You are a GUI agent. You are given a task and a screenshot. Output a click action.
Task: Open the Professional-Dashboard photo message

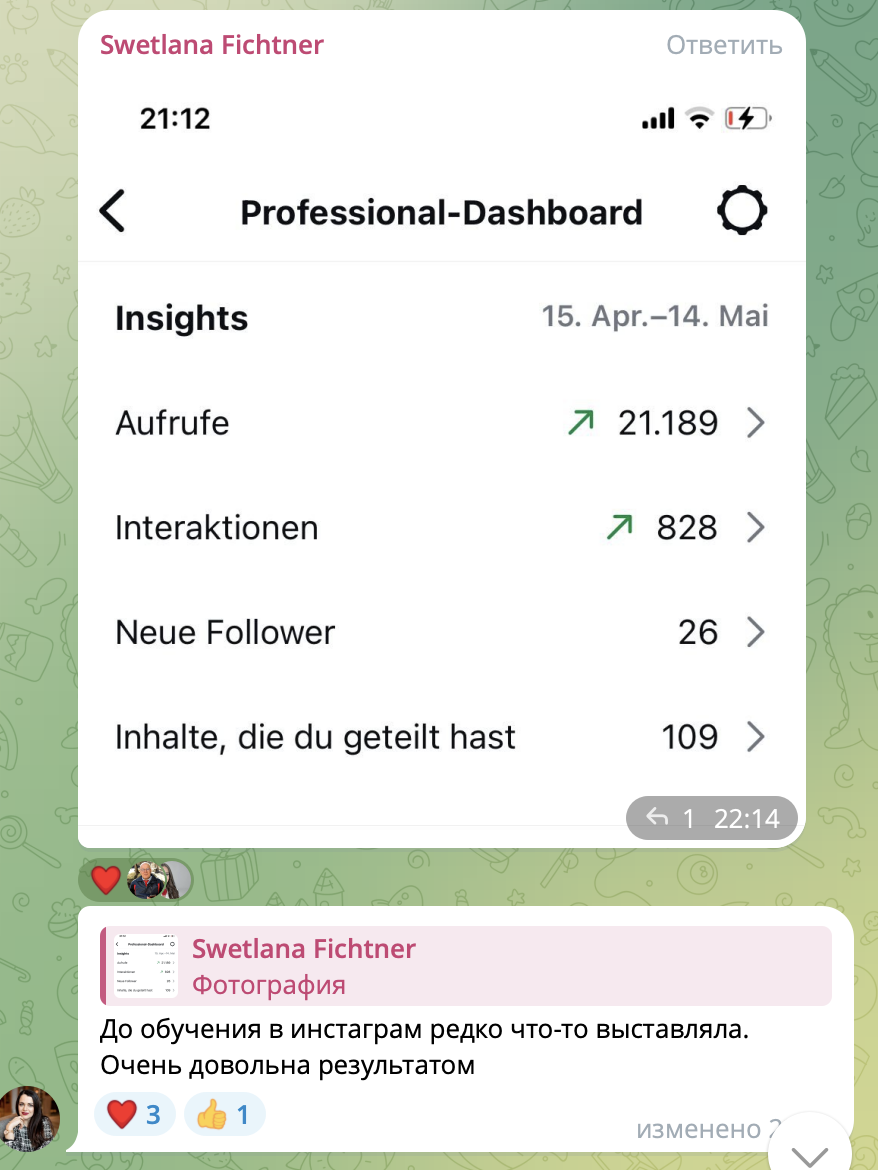pyautogui.click(x=441, y=450)
